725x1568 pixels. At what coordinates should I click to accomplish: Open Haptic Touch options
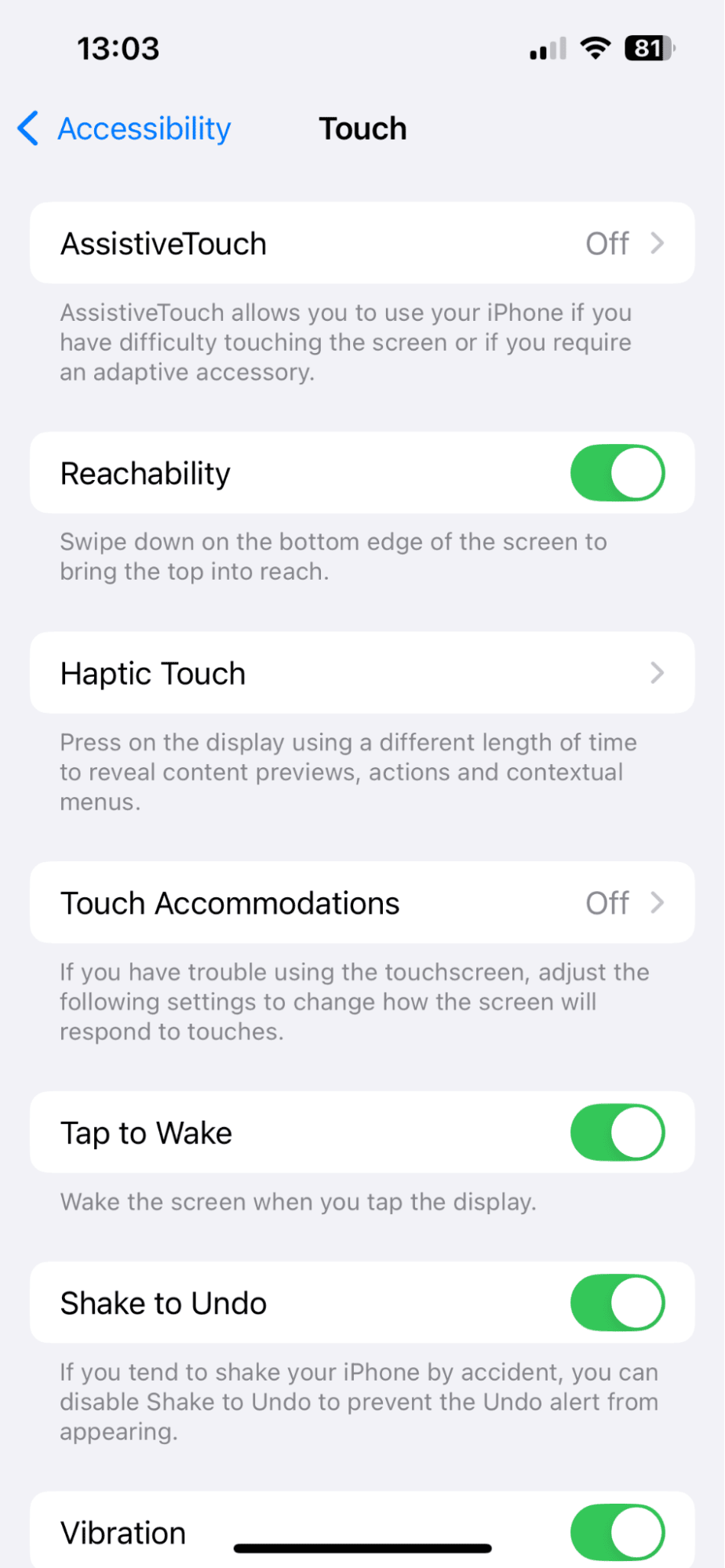pos(362,673)
